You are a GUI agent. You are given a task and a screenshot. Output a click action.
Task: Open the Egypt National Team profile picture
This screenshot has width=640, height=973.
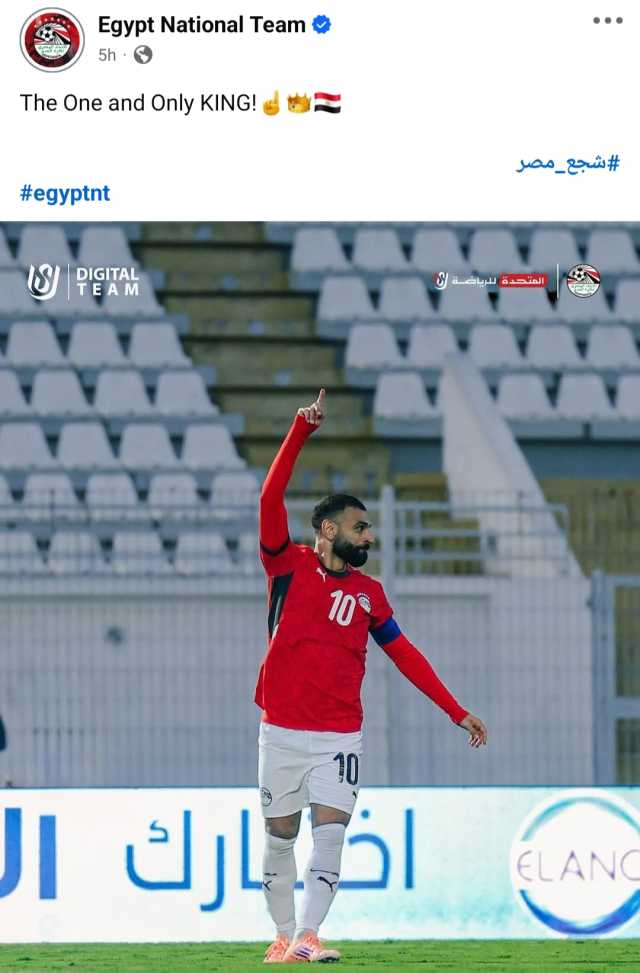(x=52, y=40)
